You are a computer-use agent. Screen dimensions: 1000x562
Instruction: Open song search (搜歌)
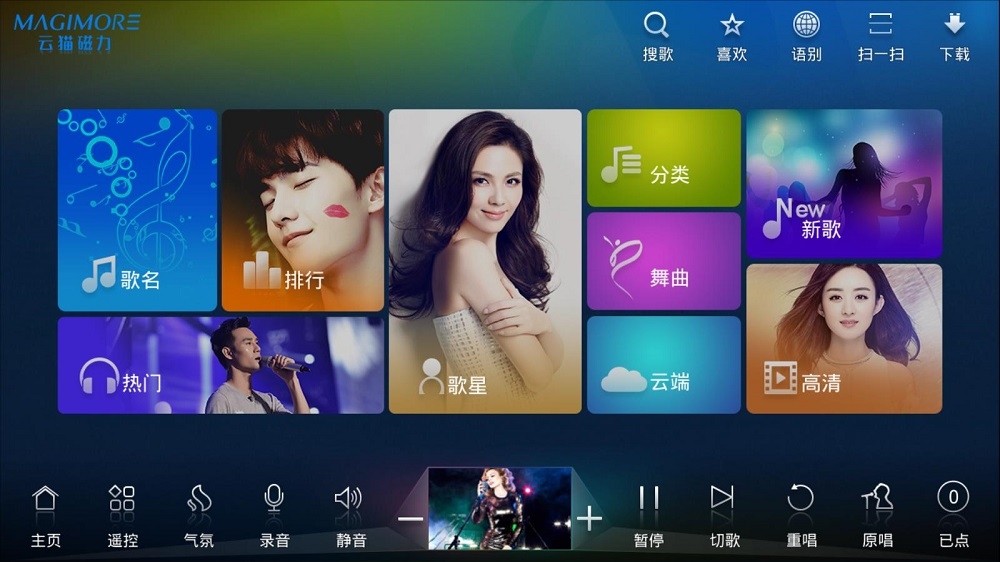(x=657, y=36)
